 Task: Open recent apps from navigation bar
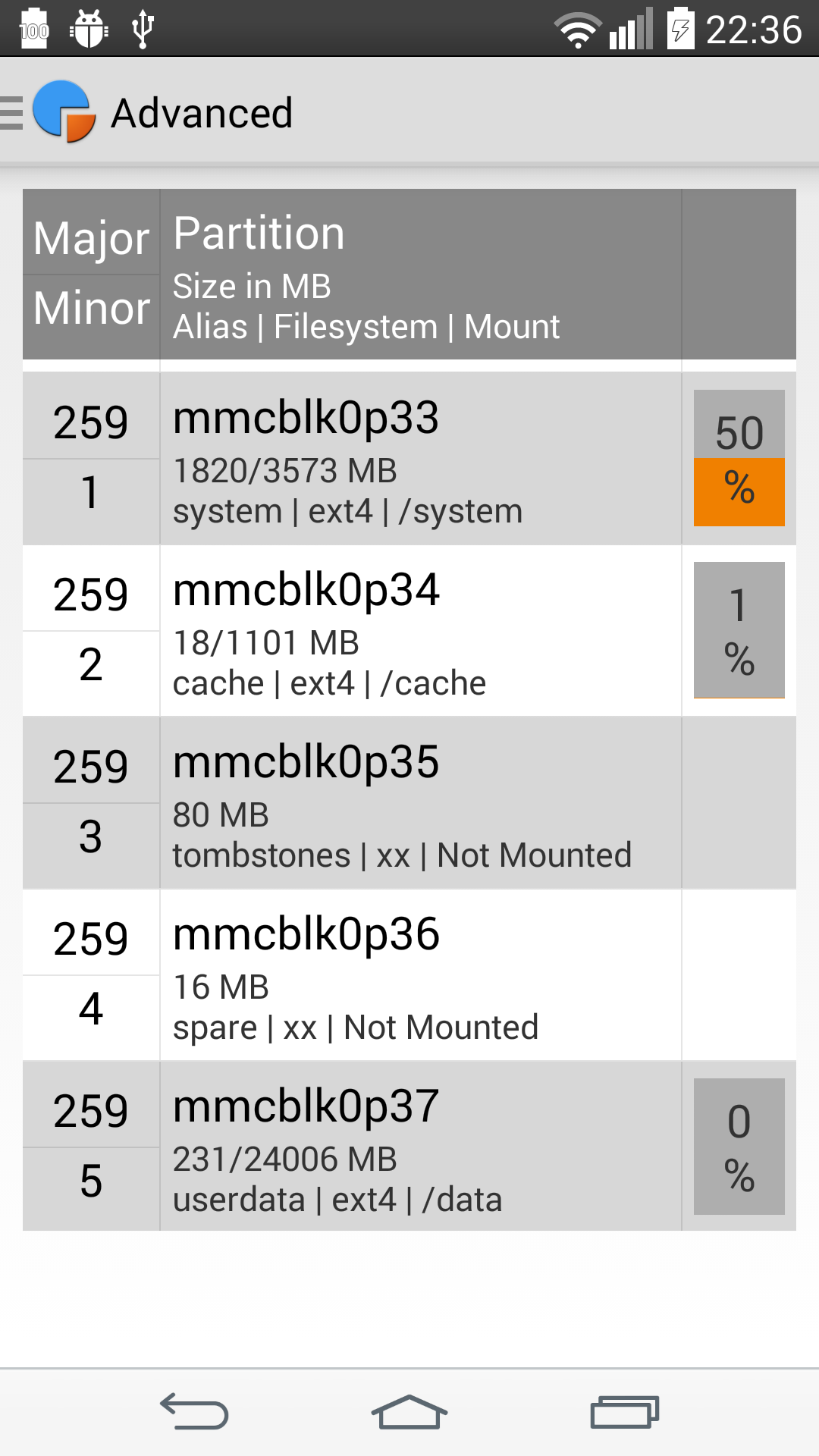[625, 1412]
